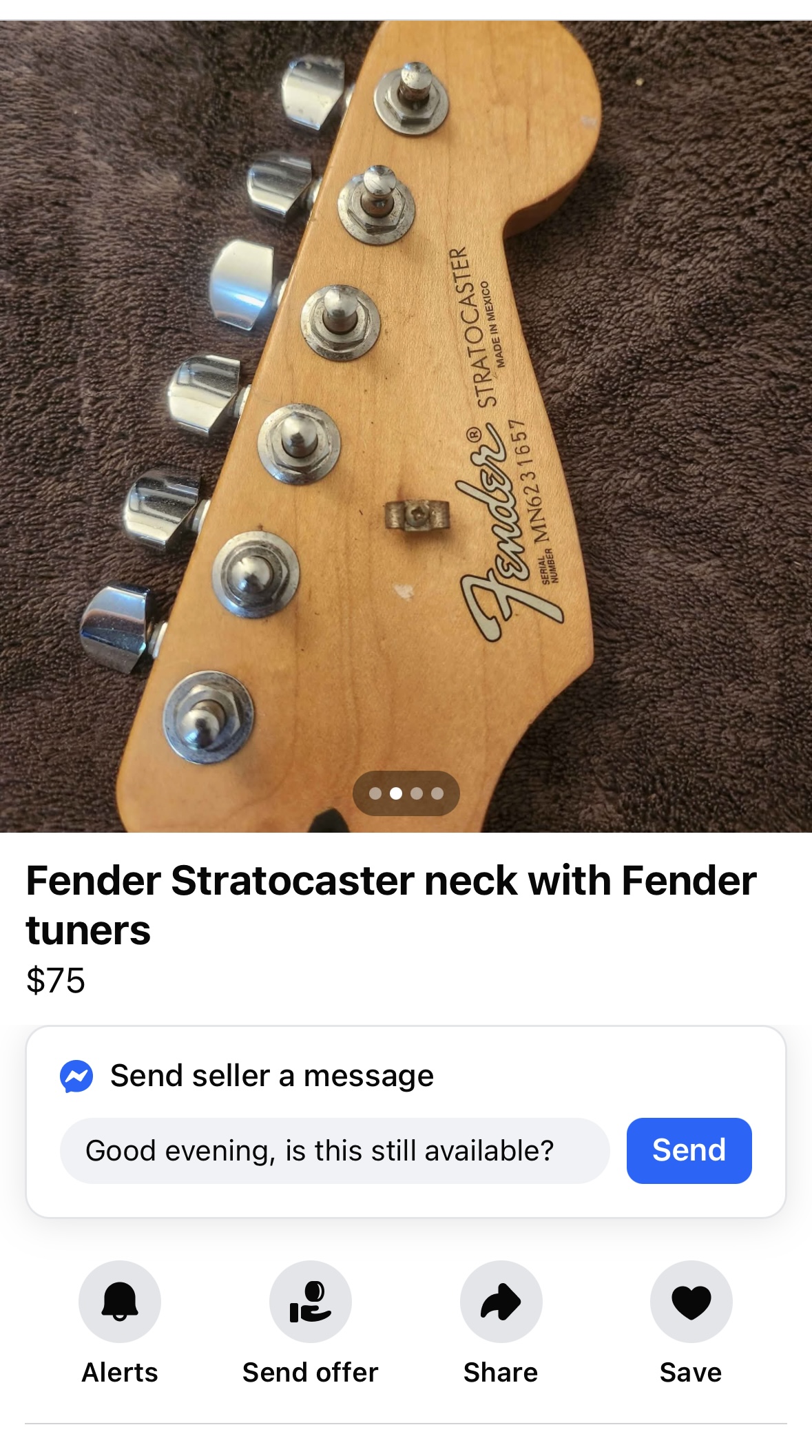Image resolution: width=812 pixels, height=1456 pixels.
Task: Send an offer on the neck
Action: pos(310,1302)
